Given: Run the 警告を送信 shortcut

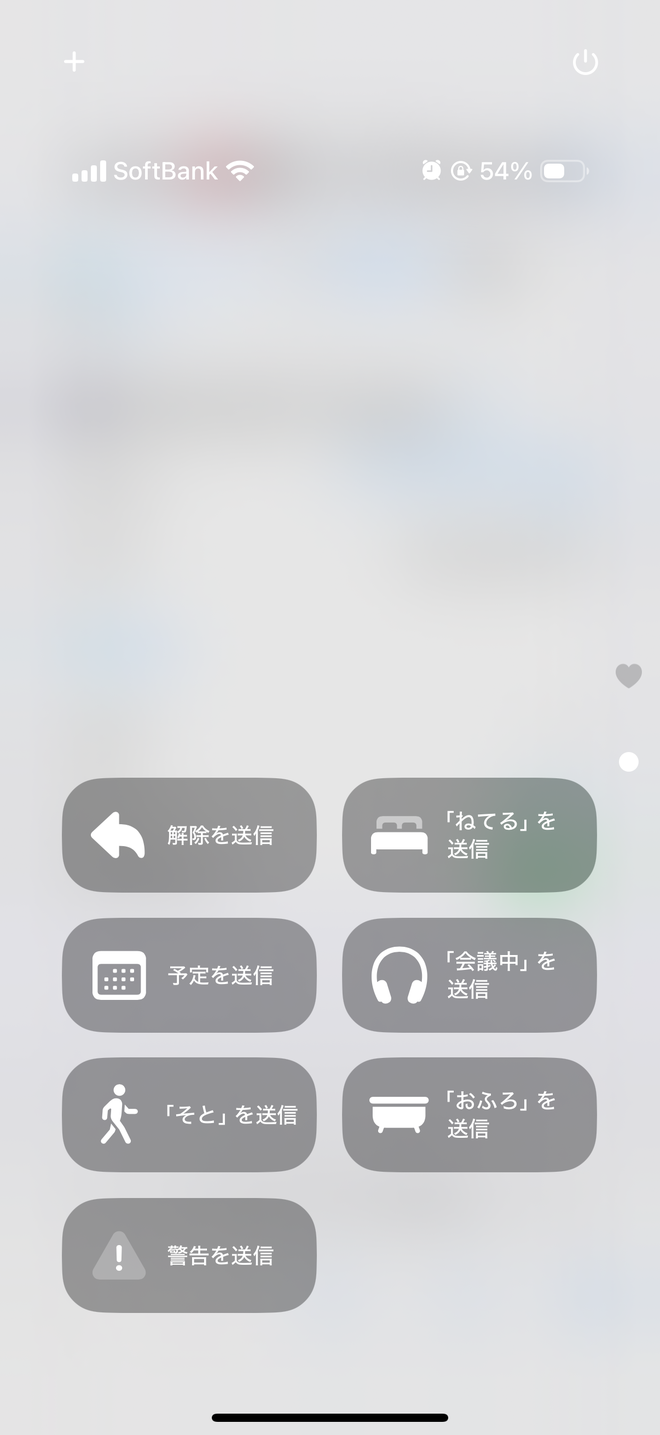Looking at the screenshot, I should click(x=189, y=1255).
